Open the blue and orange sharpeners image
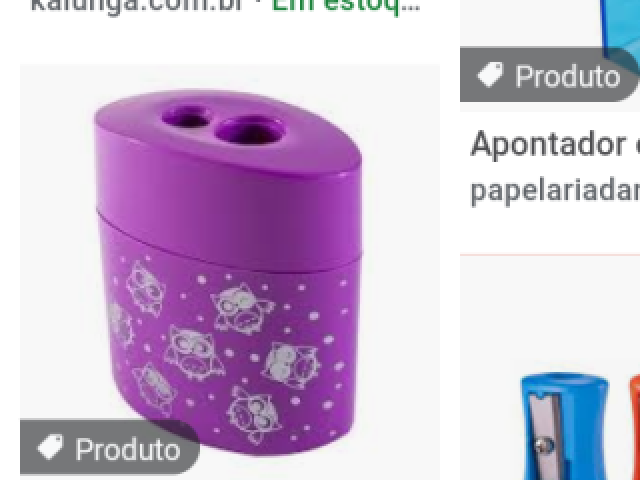640x480 pixels. [575, 420]
